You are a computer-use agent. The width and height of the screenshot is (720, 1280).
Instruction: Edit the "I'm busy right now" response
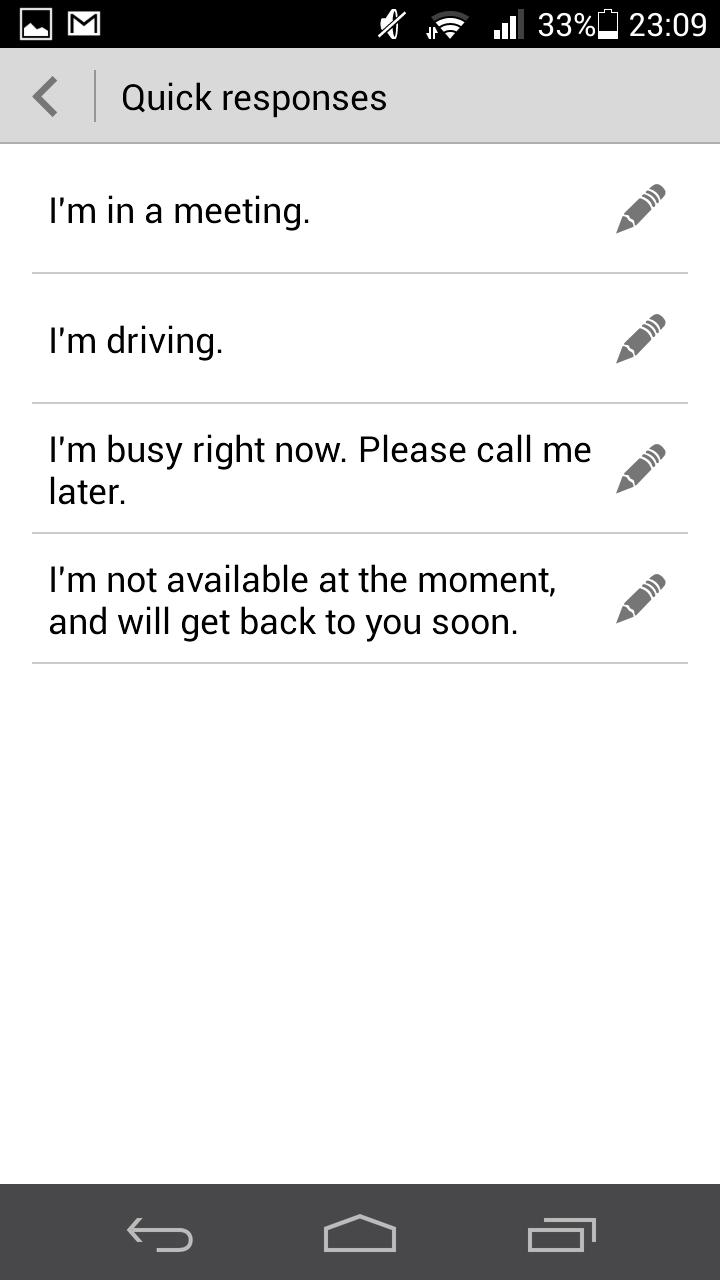pyautogui.click(x=640, y=468)
